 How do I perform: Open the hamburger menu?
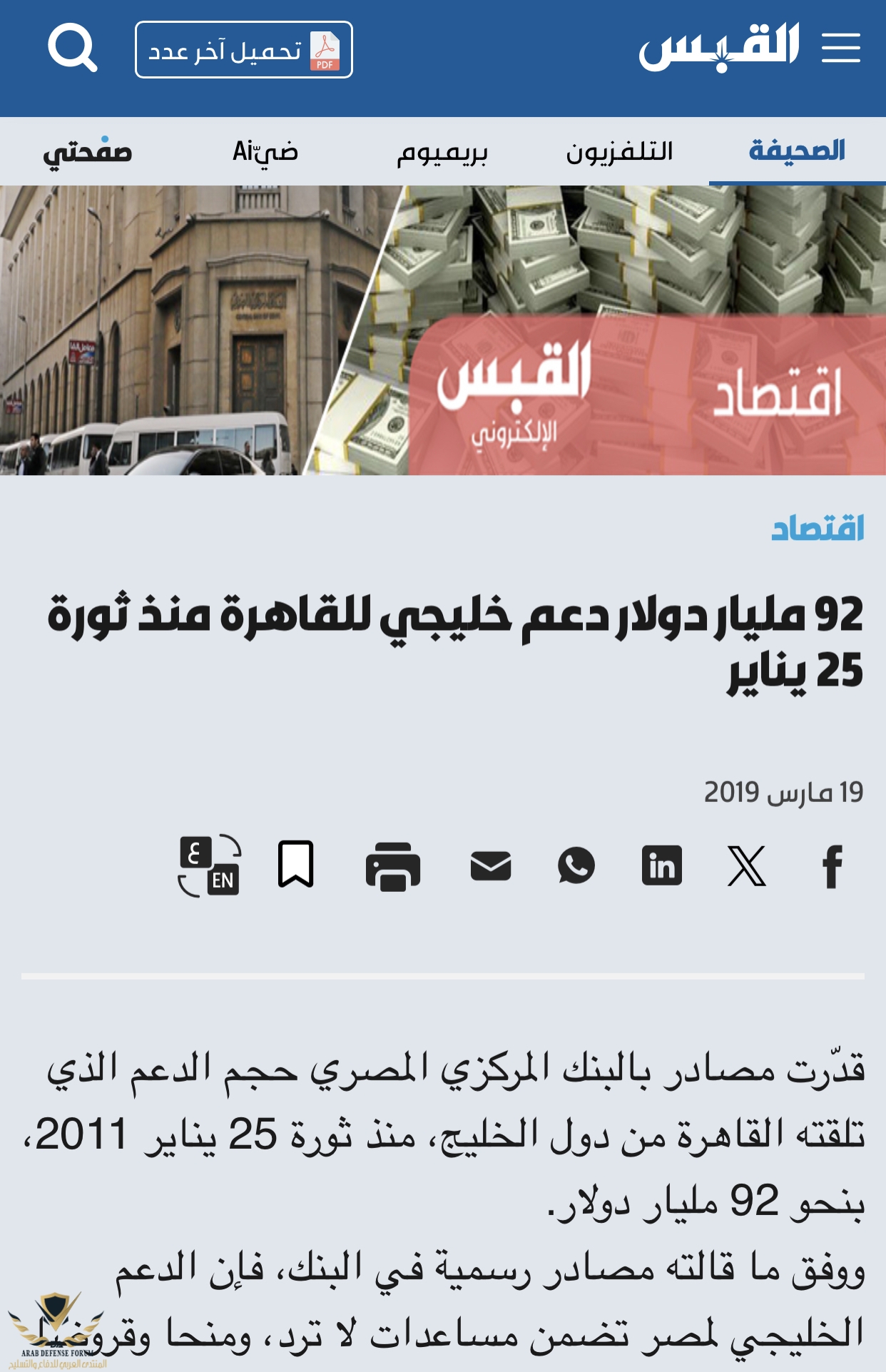pyautogui.click(x=840, y=48)
